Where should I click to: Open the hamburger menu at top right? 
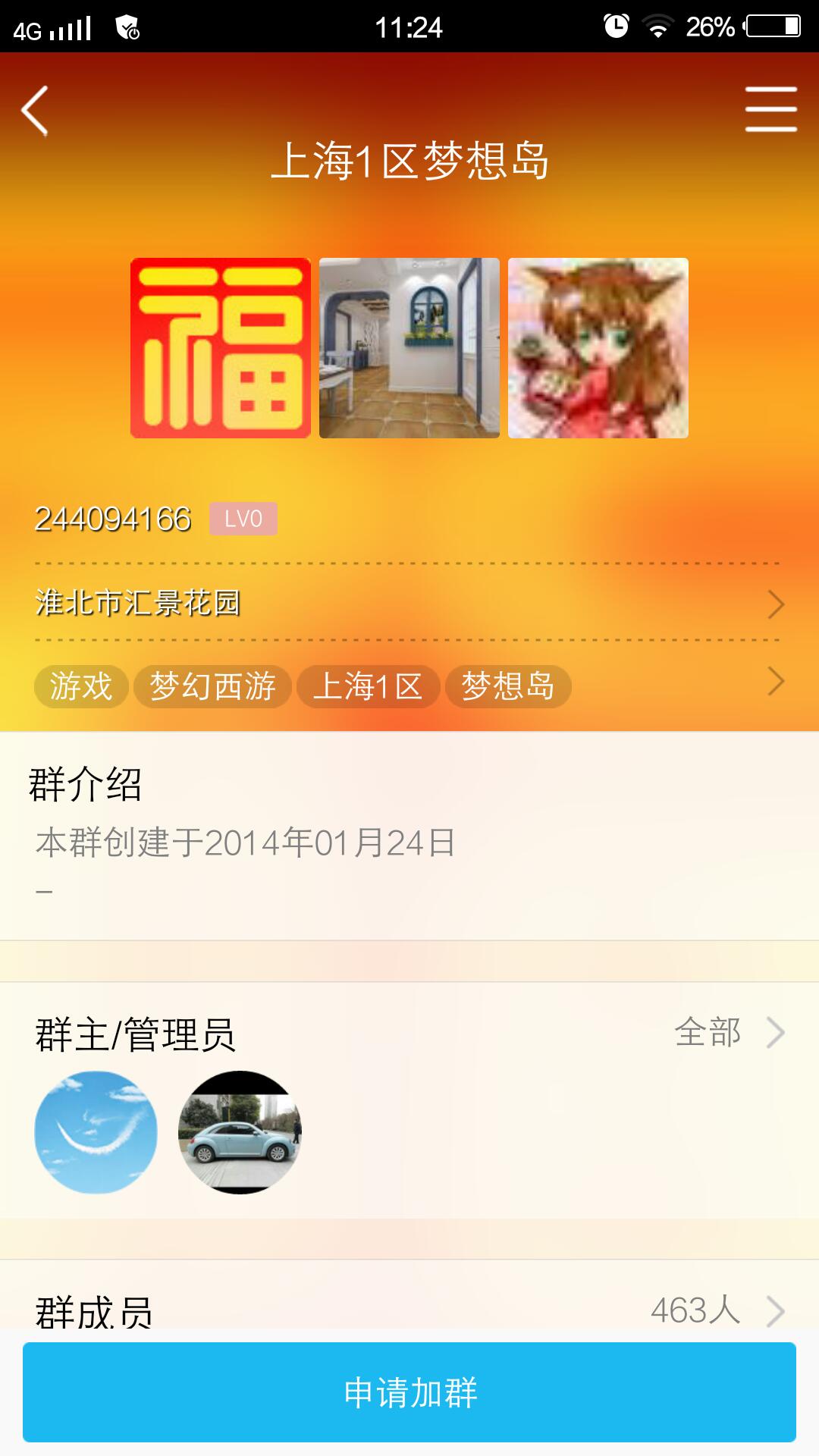tap(770, 109)
